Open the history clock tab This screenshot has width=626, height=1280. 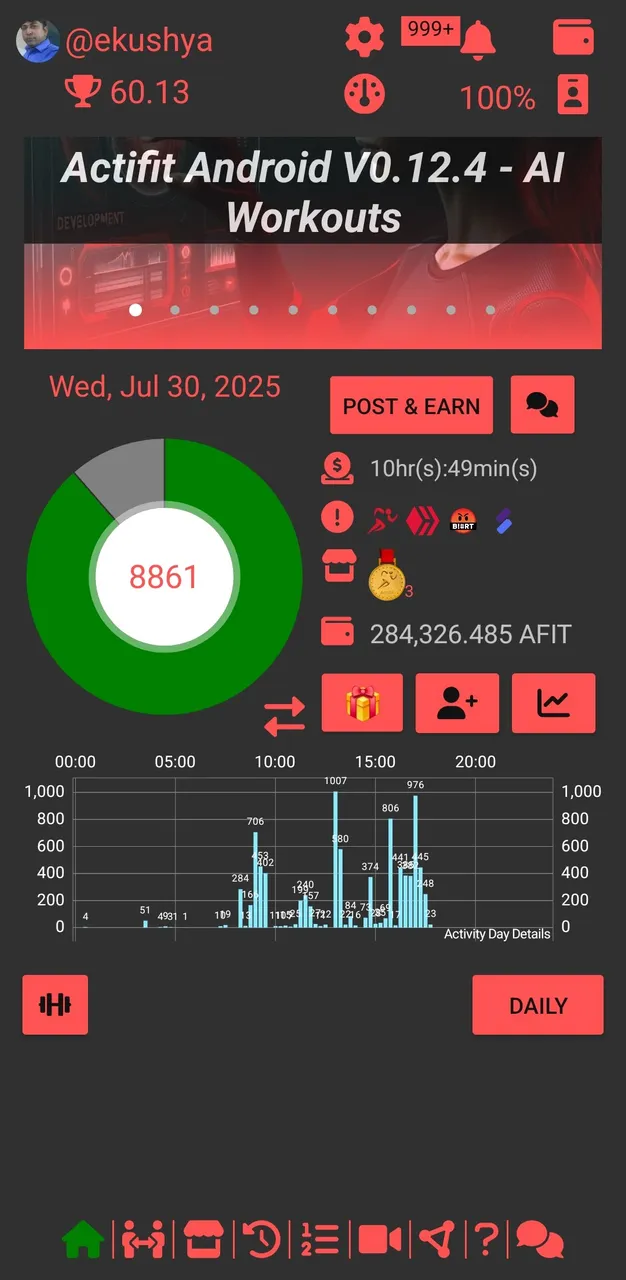262,1240
